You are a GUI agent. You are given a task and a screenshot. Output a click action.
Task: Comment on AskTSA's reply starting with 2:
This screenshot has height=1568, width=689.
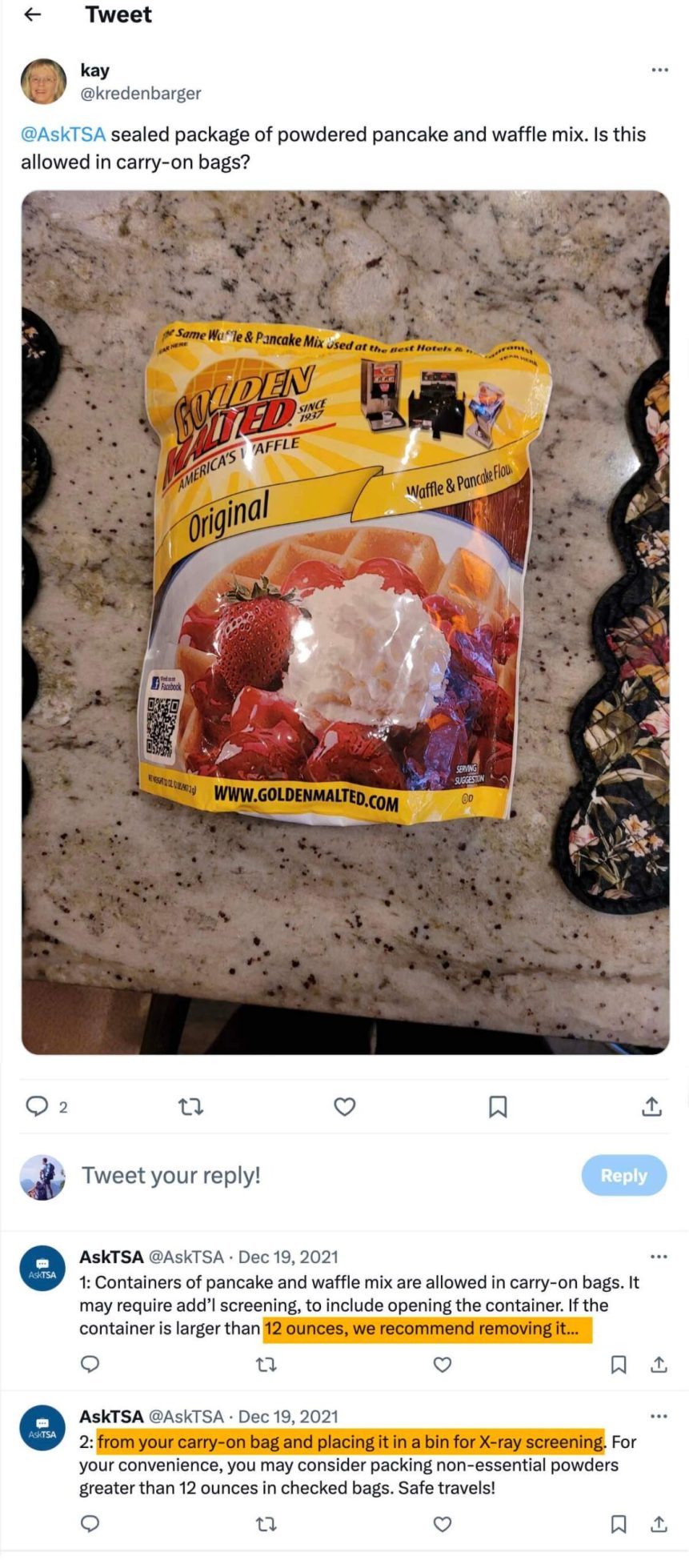(x=90, y=1523)
